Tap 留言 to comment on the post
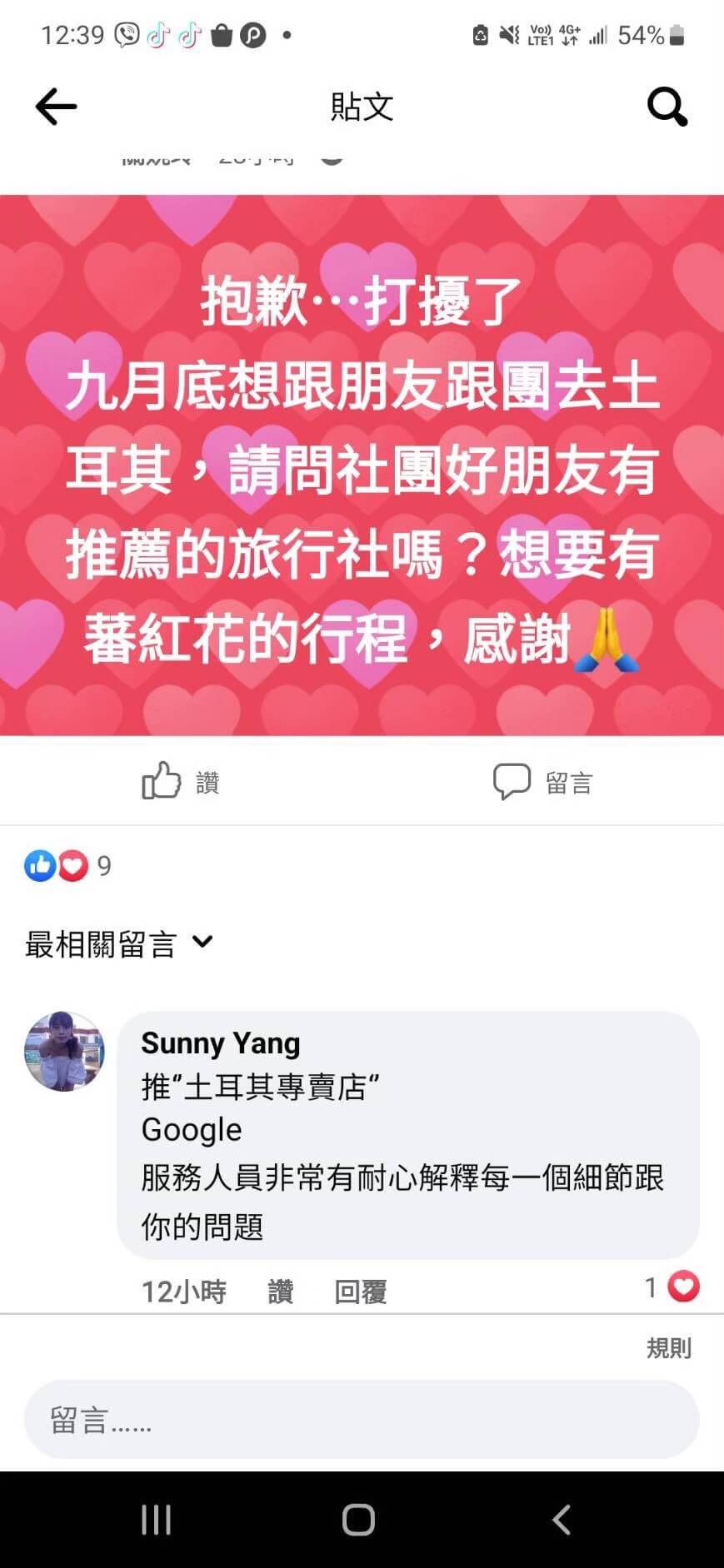Image resolution: width=724 pixels, height=1568 pixels. tap(542, 781)
